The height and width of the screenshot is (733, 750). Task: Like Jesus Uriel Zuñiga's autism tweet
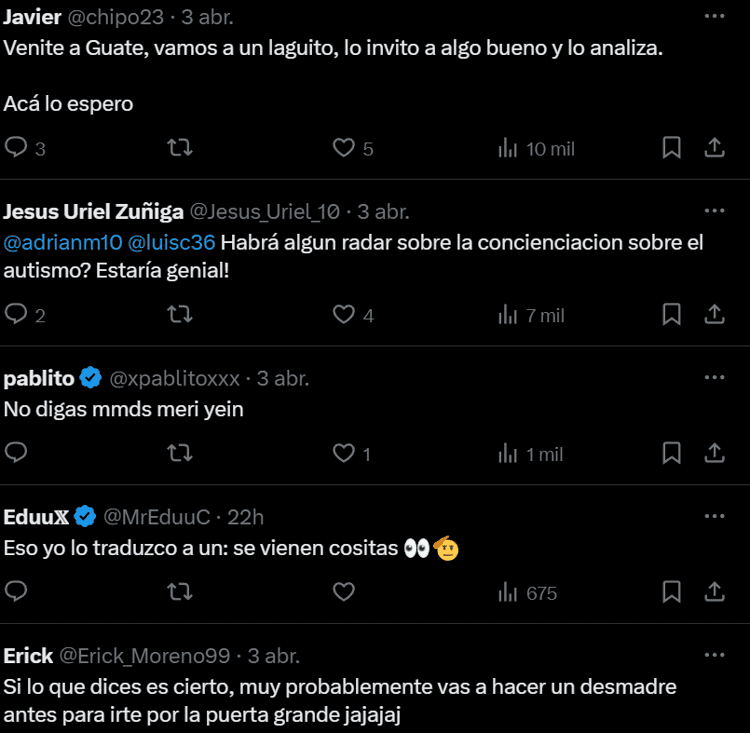[344, 315]
